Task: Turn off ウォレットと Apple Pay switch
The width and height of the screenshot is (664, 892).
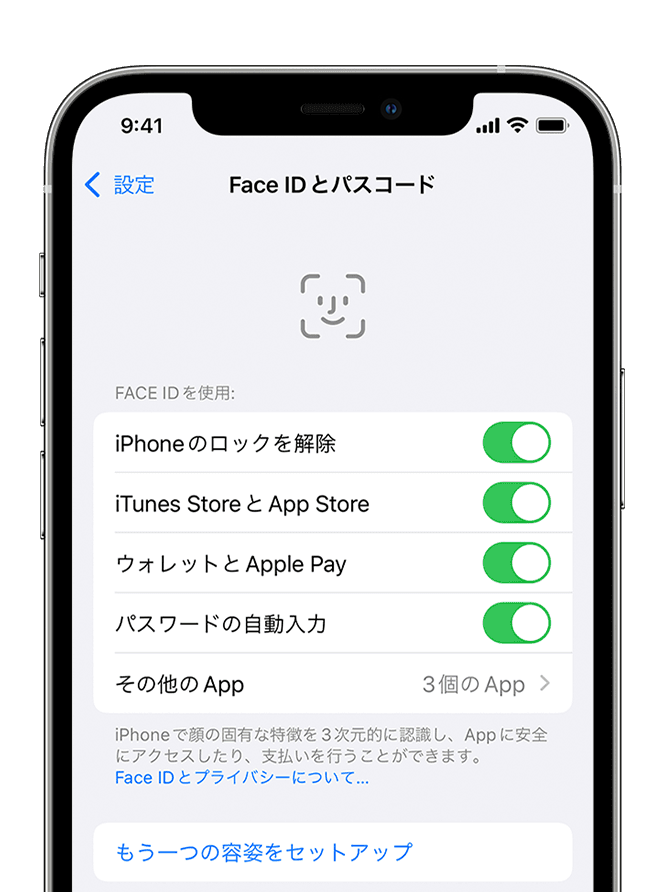Action: pyautogui.click(x=516, y=563)
